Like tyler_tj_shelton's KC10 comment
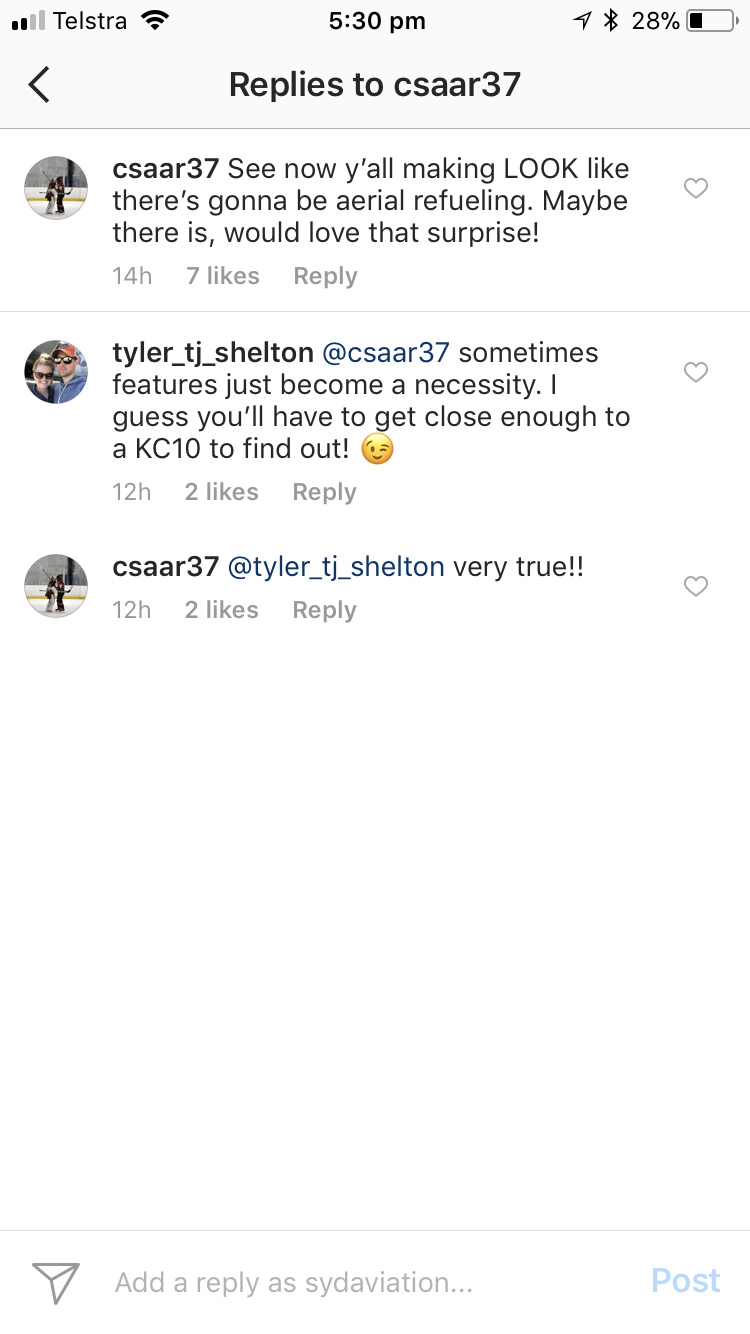Image resolution: width=750 pixels, height=1334 pixels. [696, 372]
